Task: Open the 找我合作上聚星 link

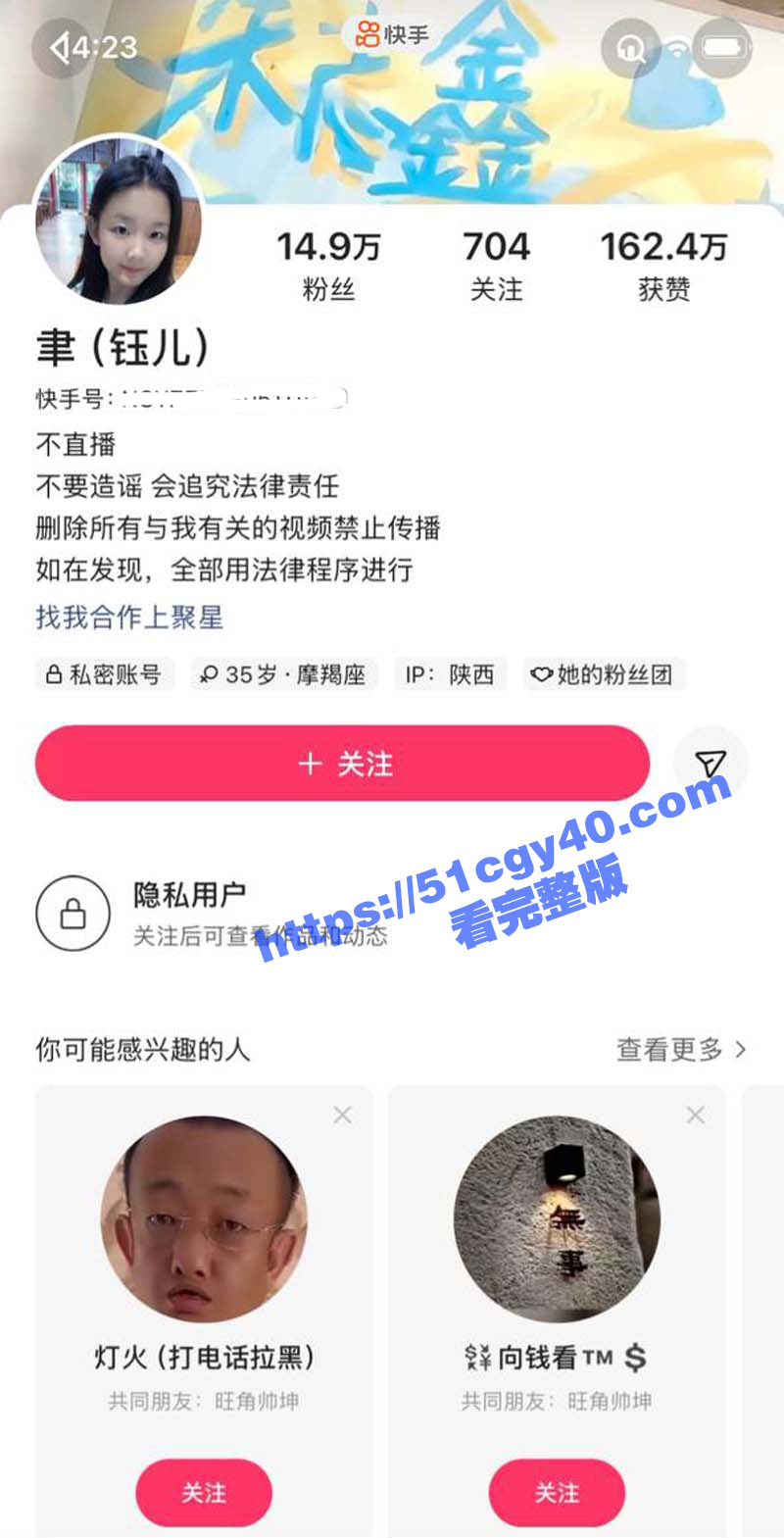Action: coord(129,617)
